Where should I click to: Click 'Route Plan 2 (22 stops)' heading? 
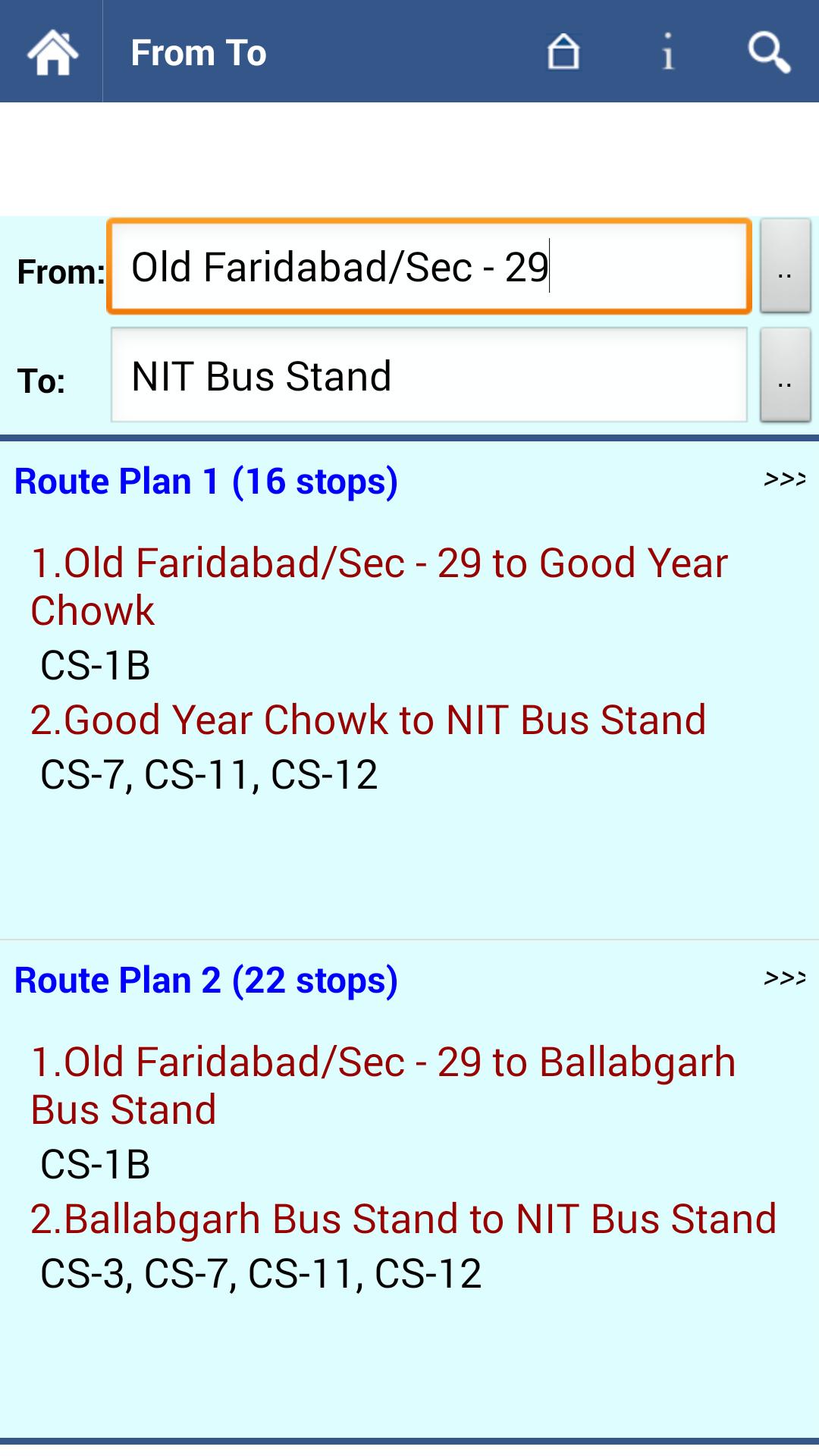(206, 980)
